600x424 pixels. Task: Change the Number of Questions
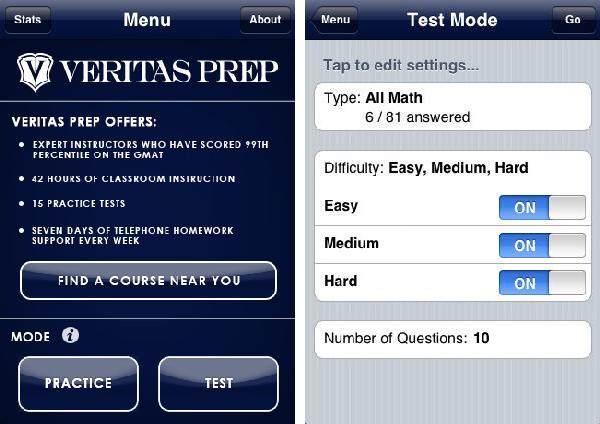click(x=452, y=338)
